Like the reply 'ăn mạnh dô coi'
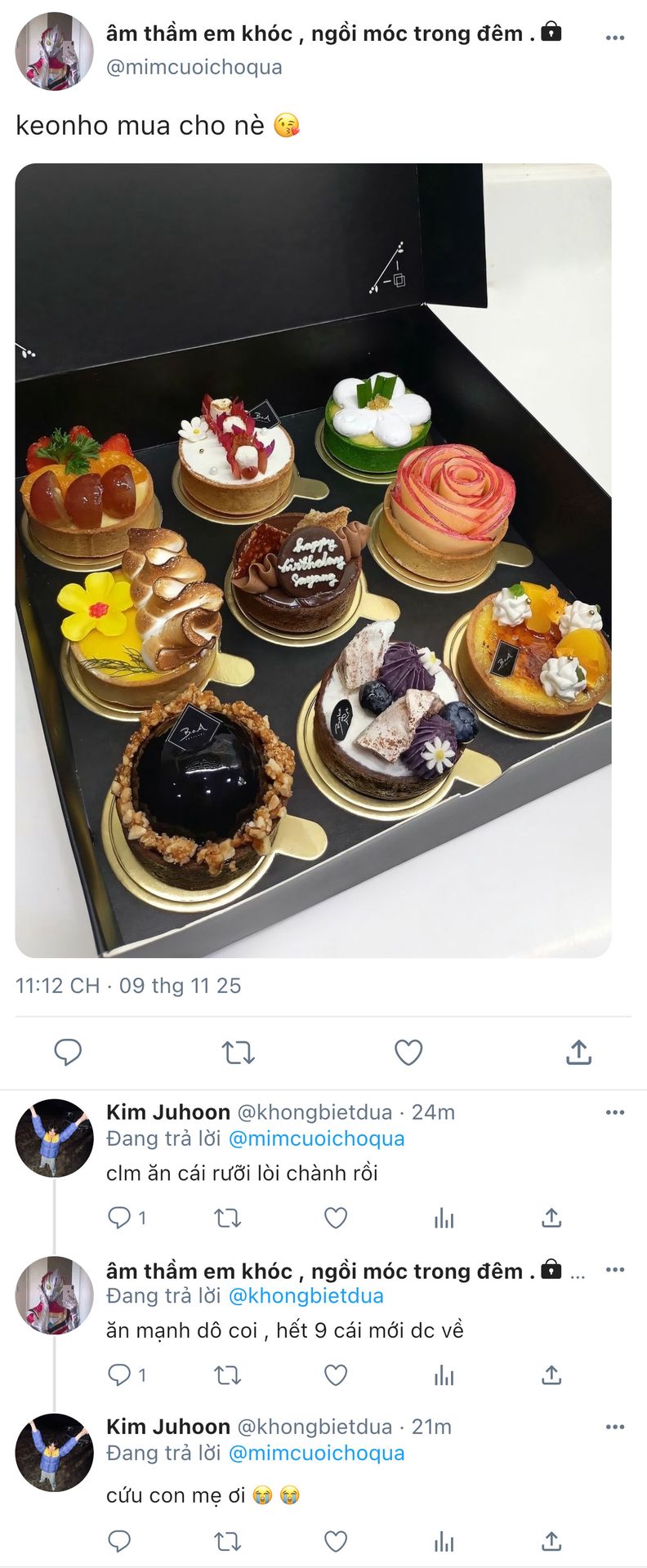 tap(336, 1375)
